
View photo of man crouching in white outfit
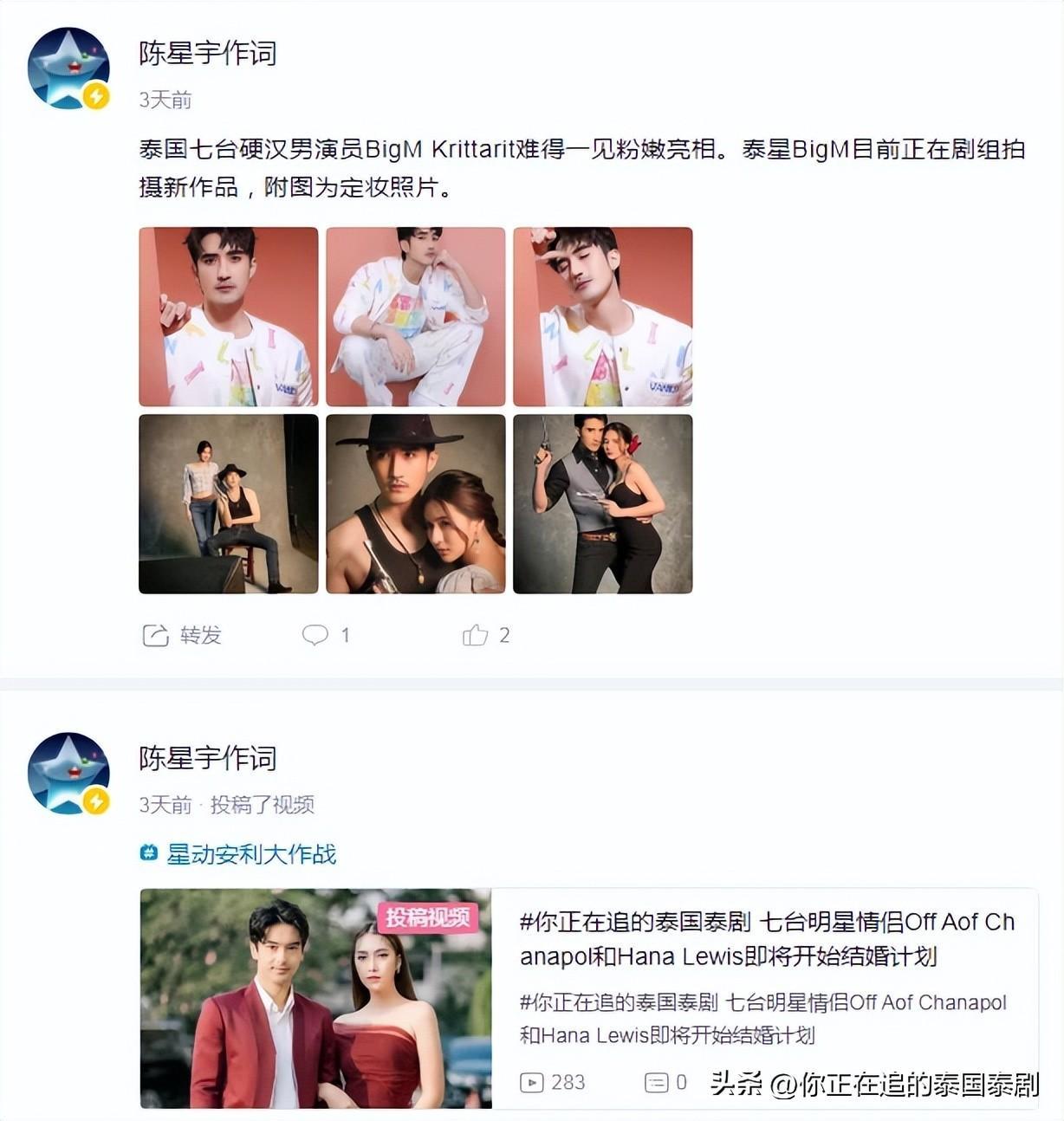[415, 316]
